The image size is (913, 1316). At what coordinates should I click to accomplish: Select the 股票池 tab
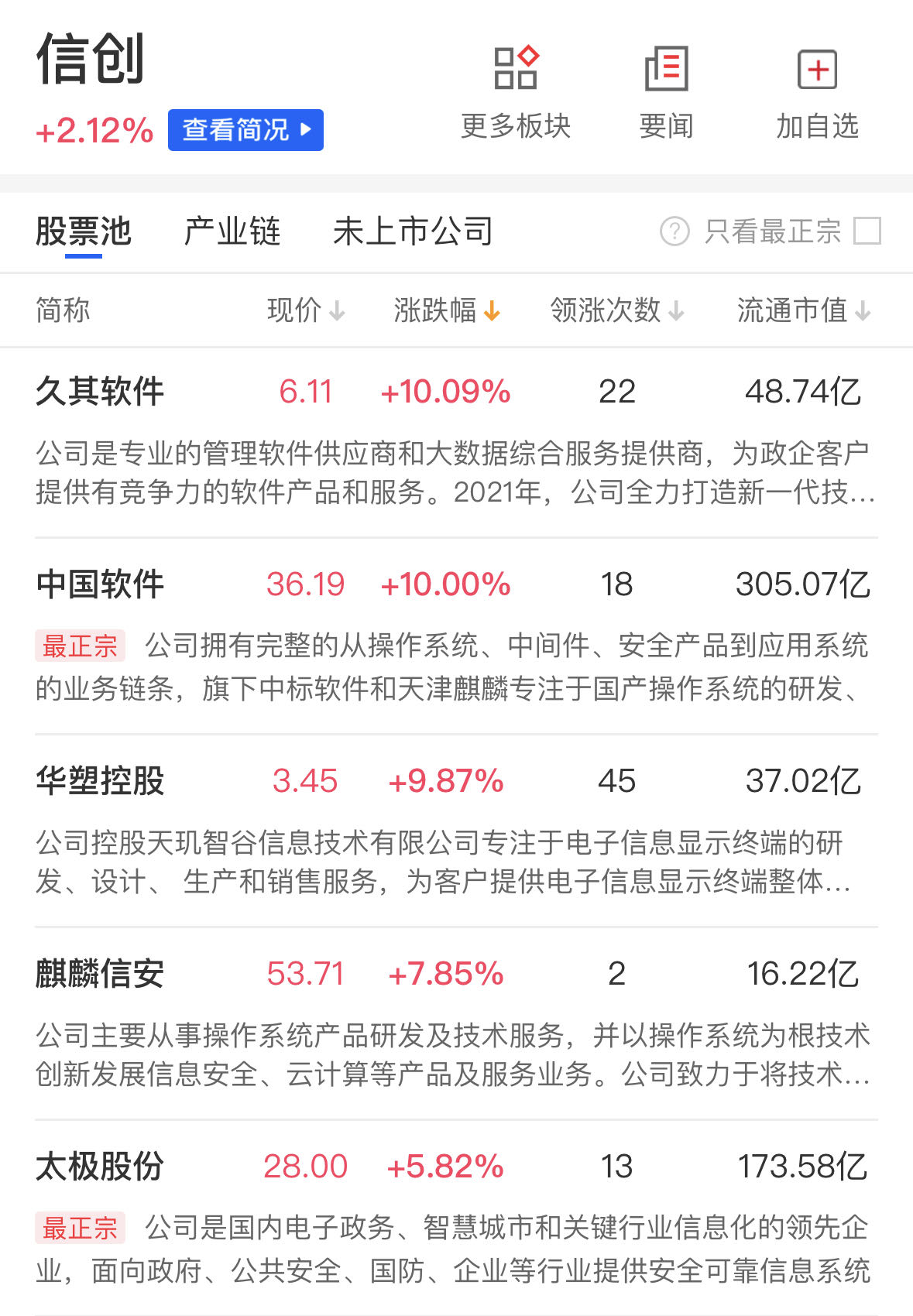[x=84, y=231]
